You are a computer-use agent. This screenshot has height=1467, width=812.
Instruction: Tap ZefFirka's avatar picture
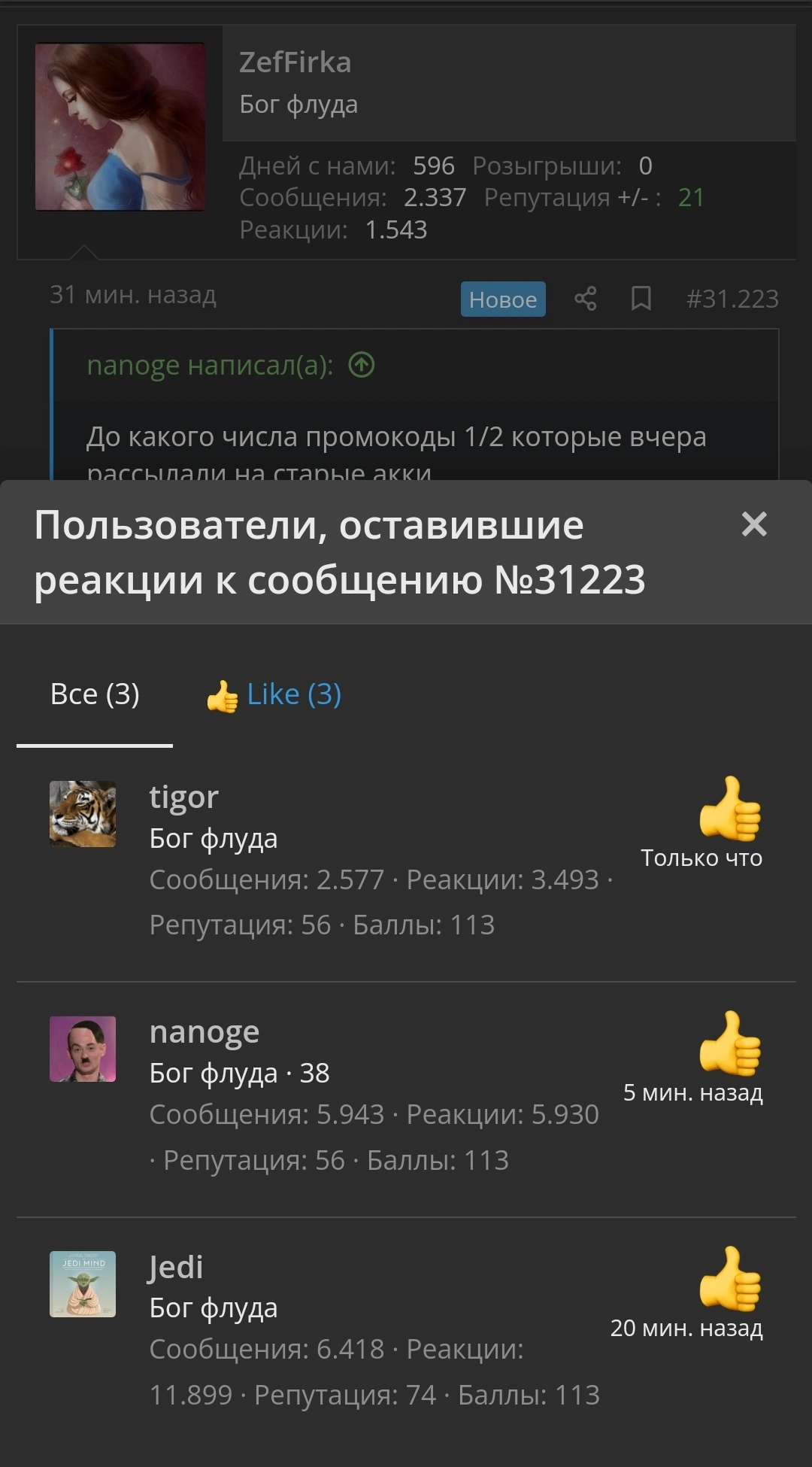click(120, 126)
